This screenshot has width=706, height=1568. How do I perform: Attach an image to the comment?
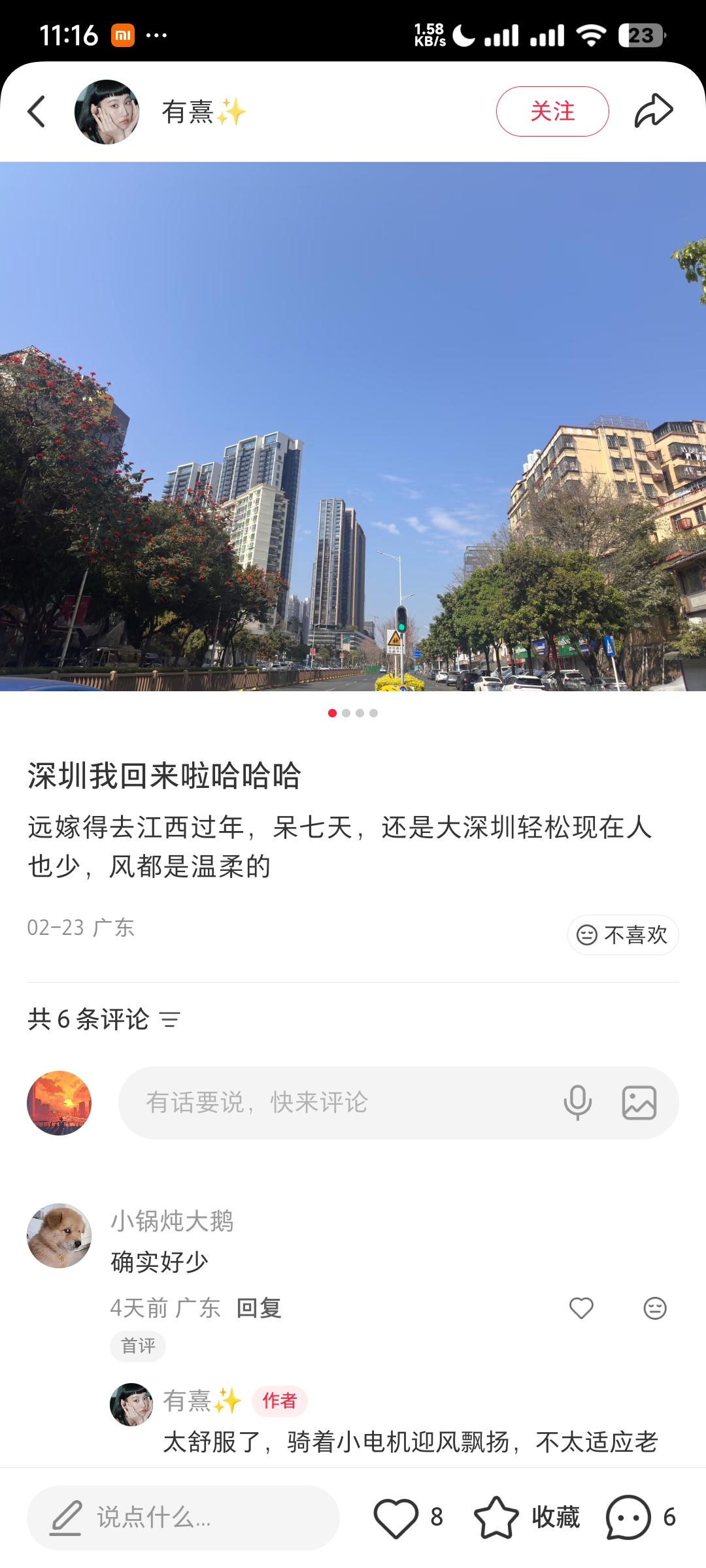(x=639, y=1103)
